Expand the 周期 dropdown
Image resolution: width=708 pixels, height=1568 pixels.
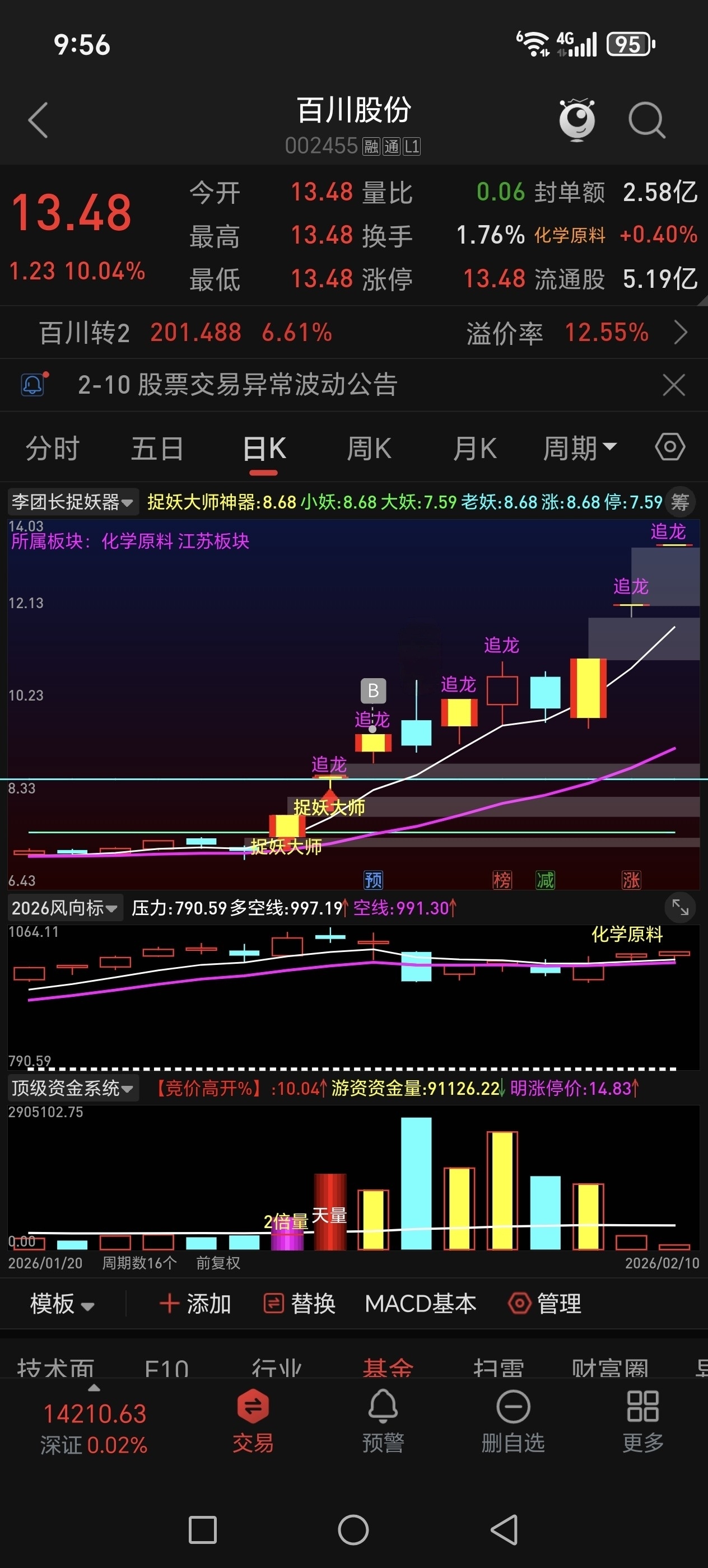(x=579, y=449)
